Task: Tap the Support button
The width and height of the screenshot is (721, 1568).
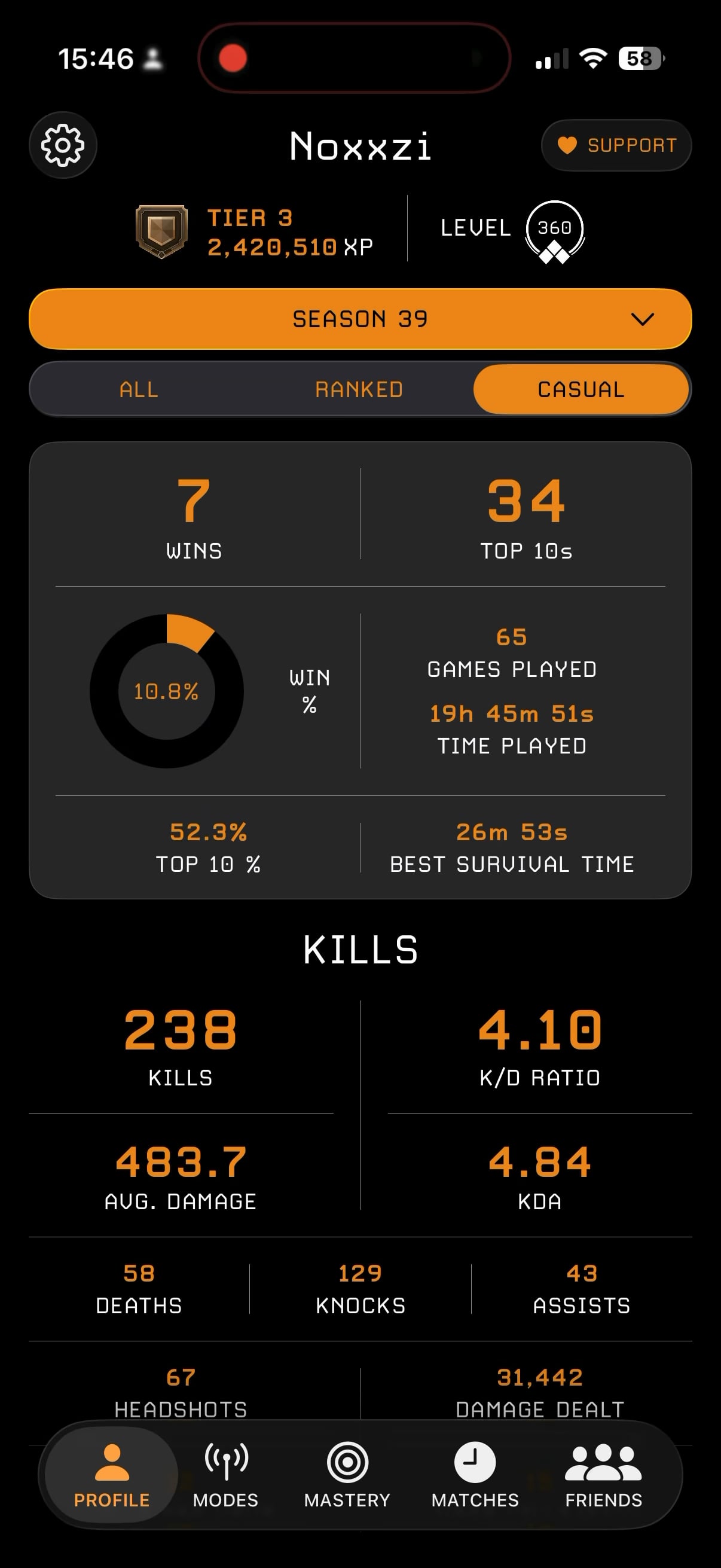Action: 616,145
